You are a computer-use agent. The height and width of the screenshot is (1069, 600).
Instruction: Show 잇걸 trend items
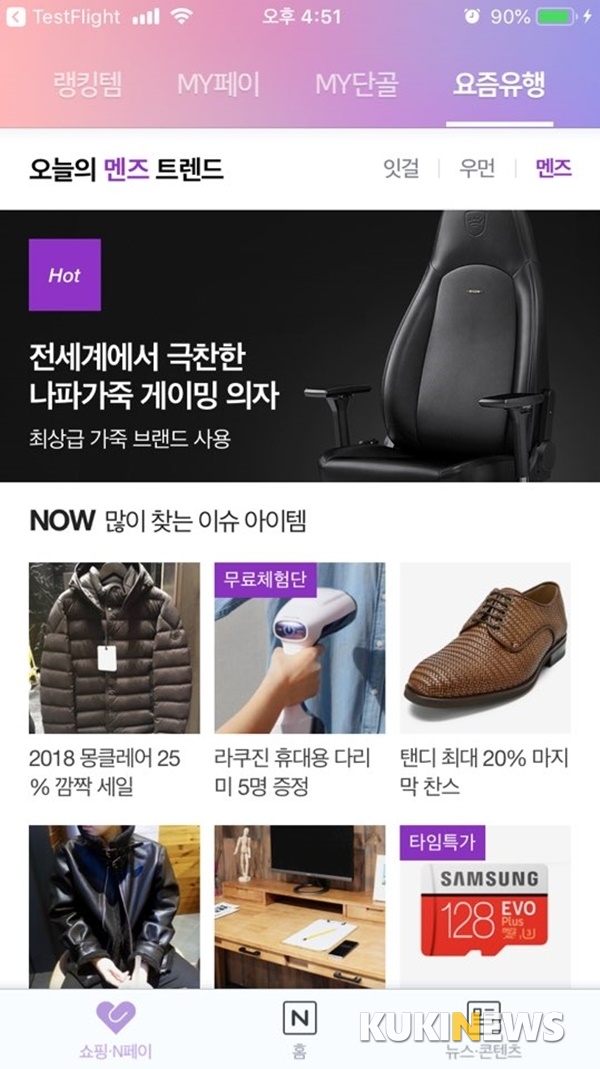click(x=401, y=168)
